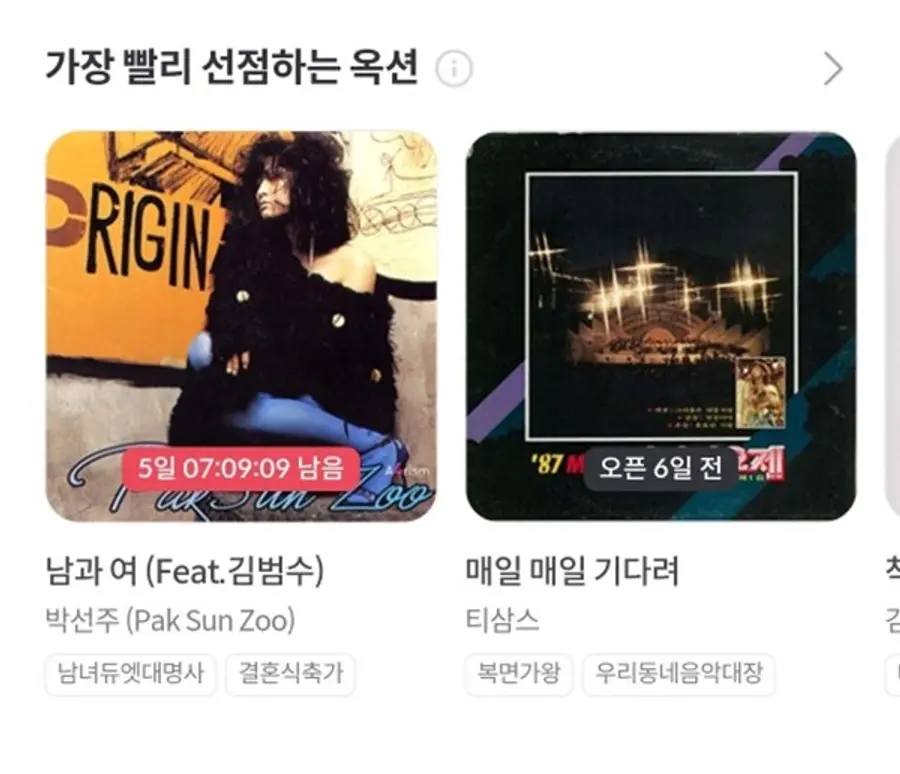
Task: Select the 우리동네음악대장 tag
Action: (x=679, y=674)
